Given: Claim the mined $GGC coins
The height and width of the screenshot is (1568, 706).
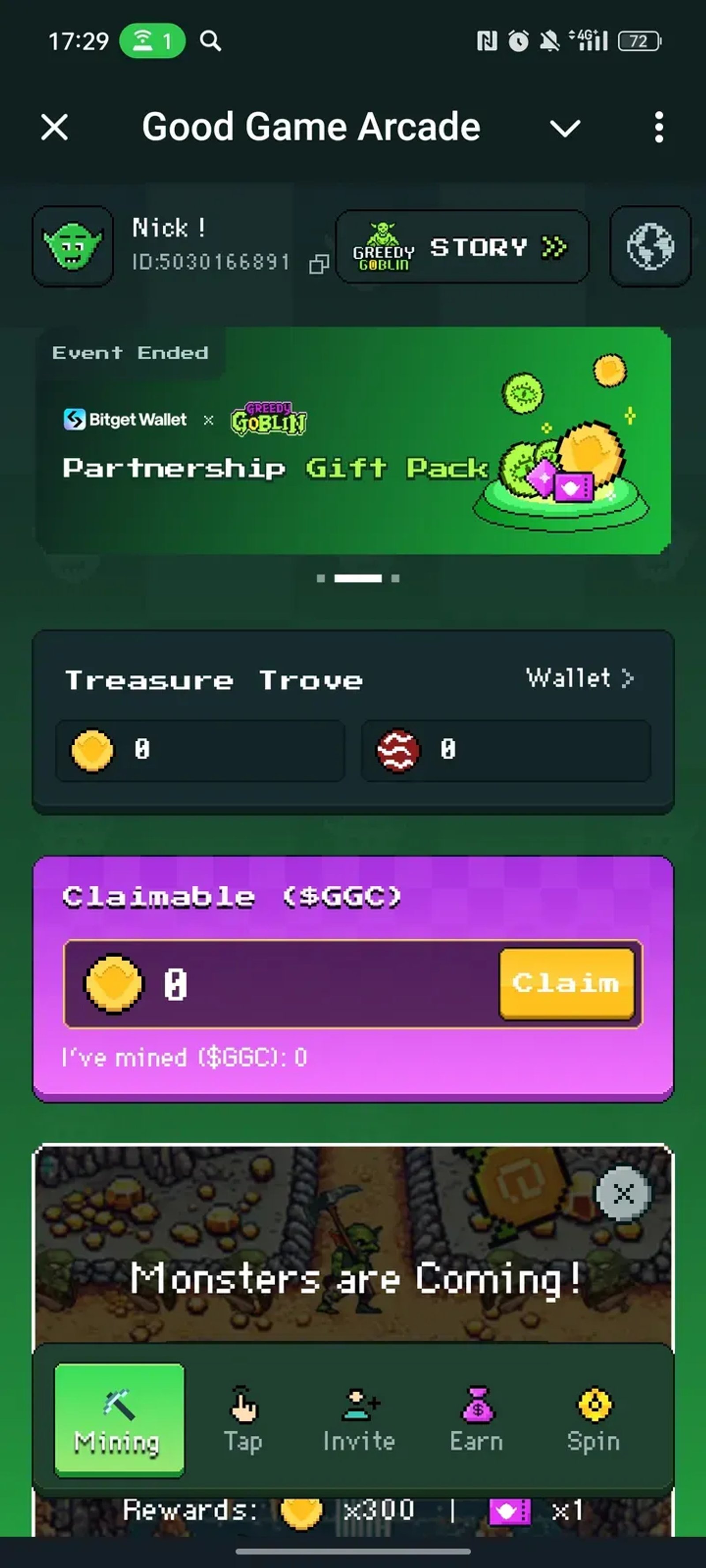Looking at the screenshot, I should tap(566, 983).
